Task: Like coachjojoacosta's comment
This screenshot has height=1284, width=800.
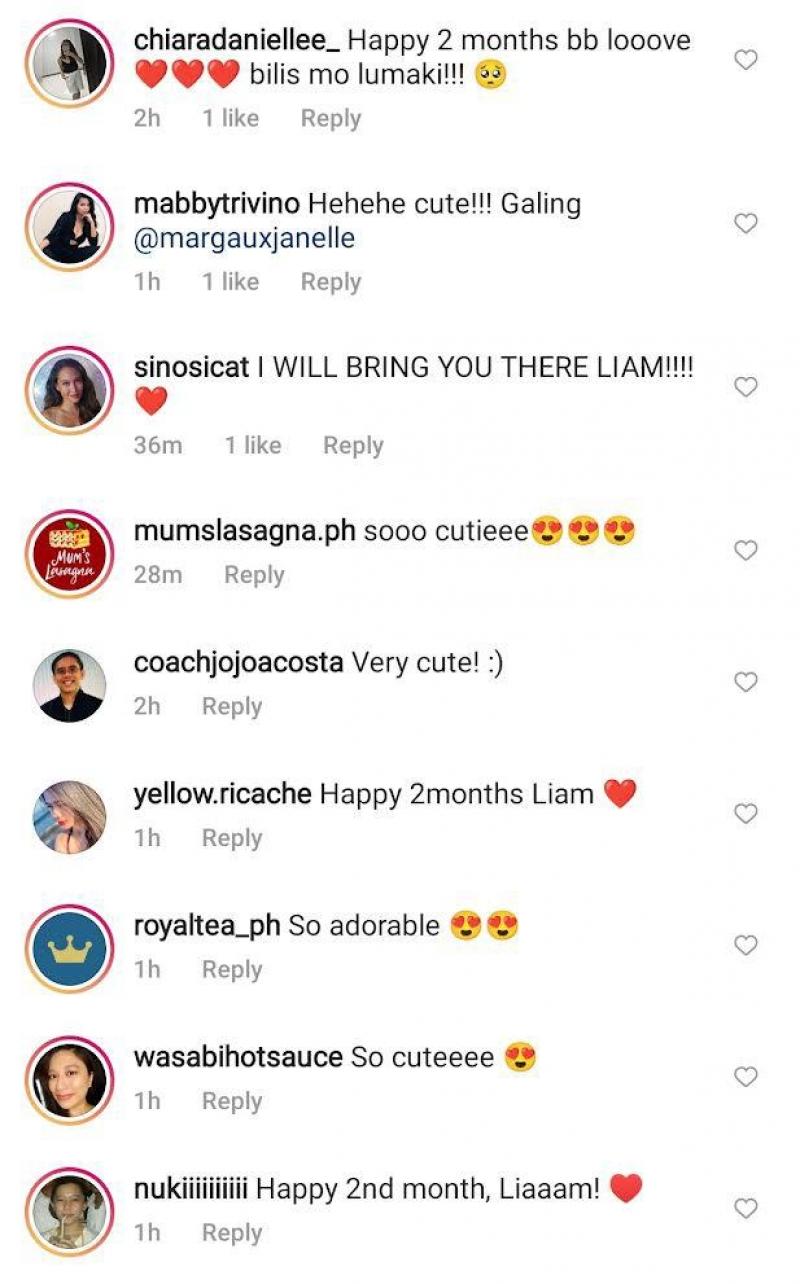Action: [746, 682]
